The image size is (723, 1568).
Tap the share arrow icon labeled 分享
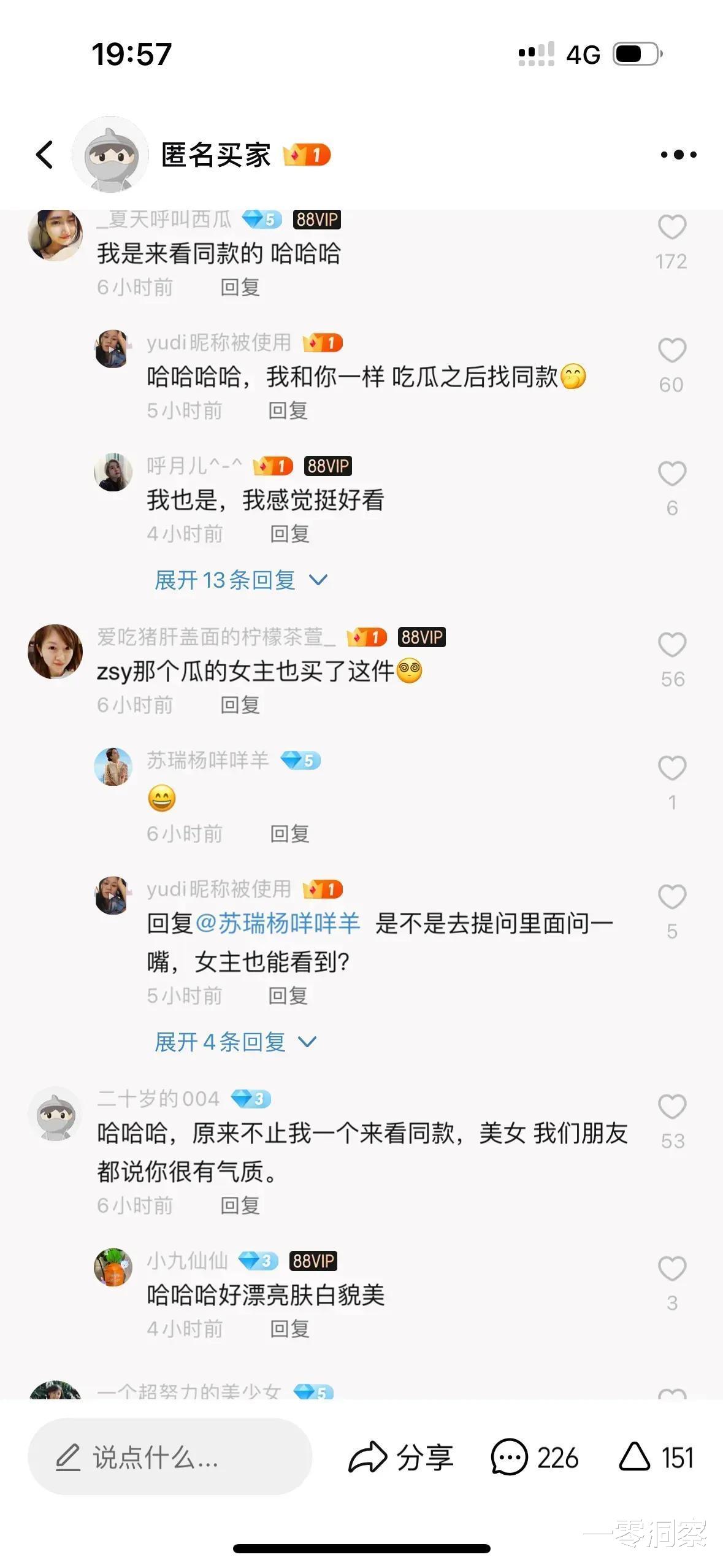coord(406,1457)
